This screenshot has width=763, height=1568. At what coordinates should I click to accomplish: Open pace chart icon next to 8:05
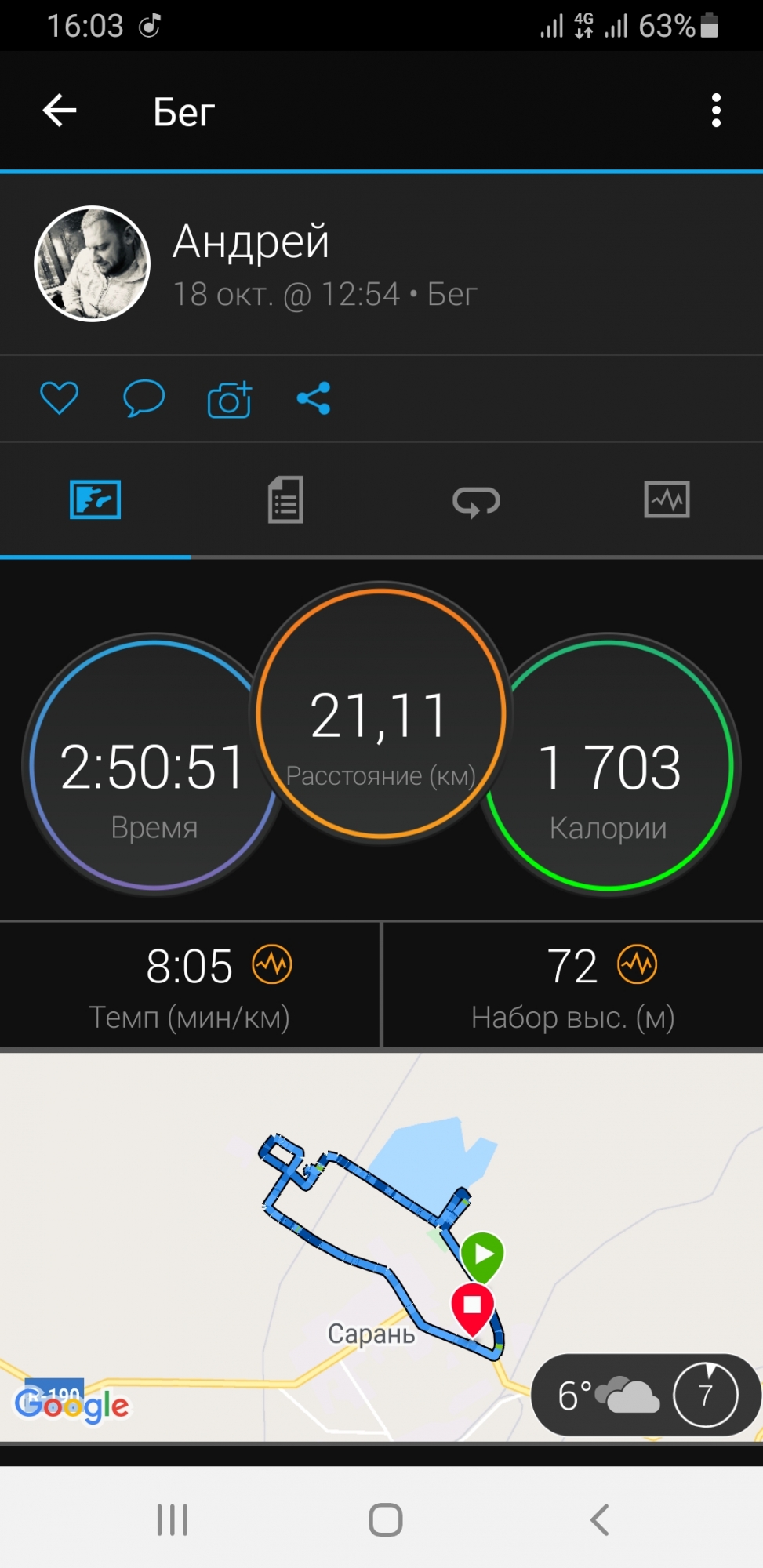[272, 964]
